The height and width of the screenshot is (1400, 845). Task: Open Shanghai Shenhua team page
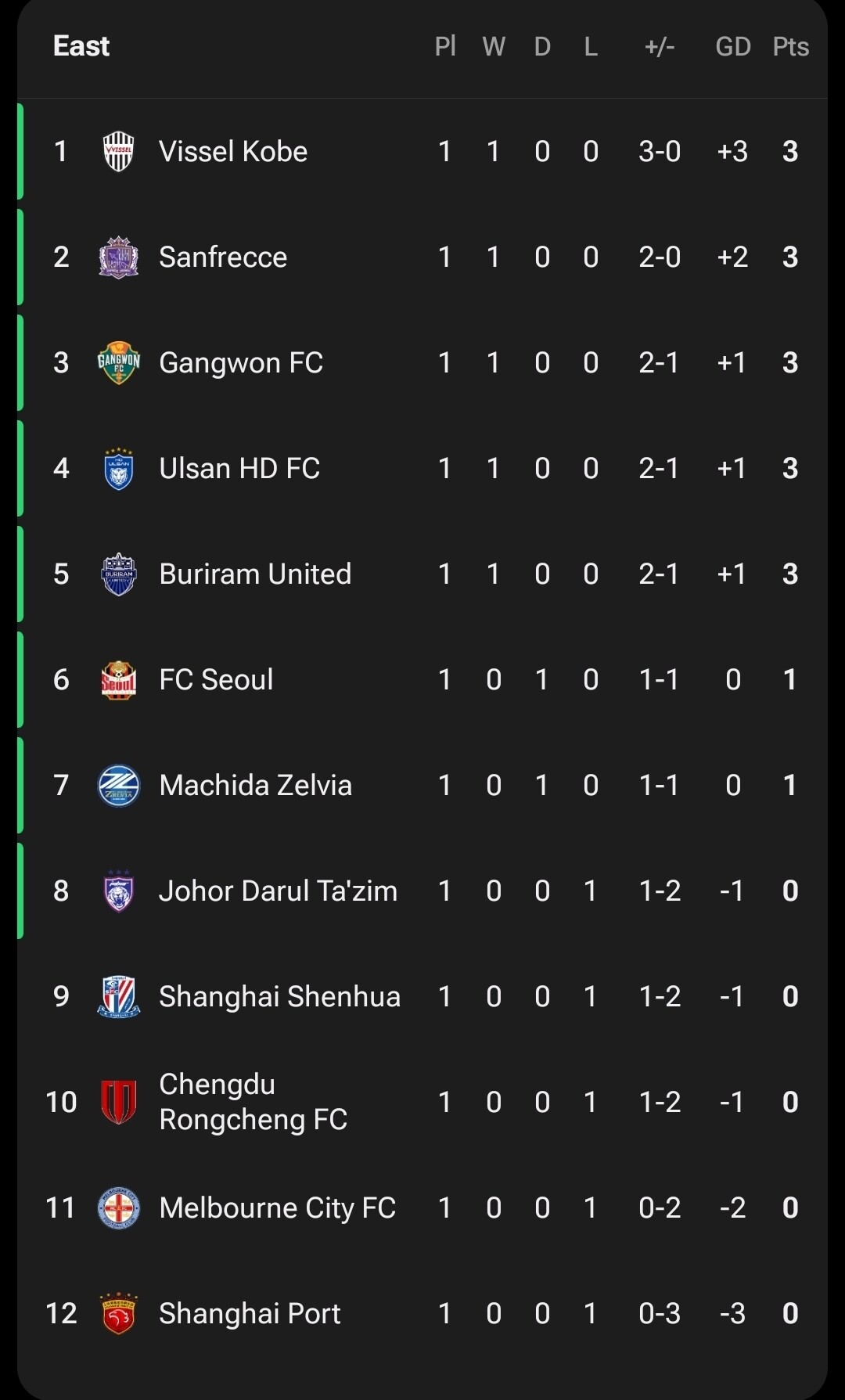click(422, 996)
